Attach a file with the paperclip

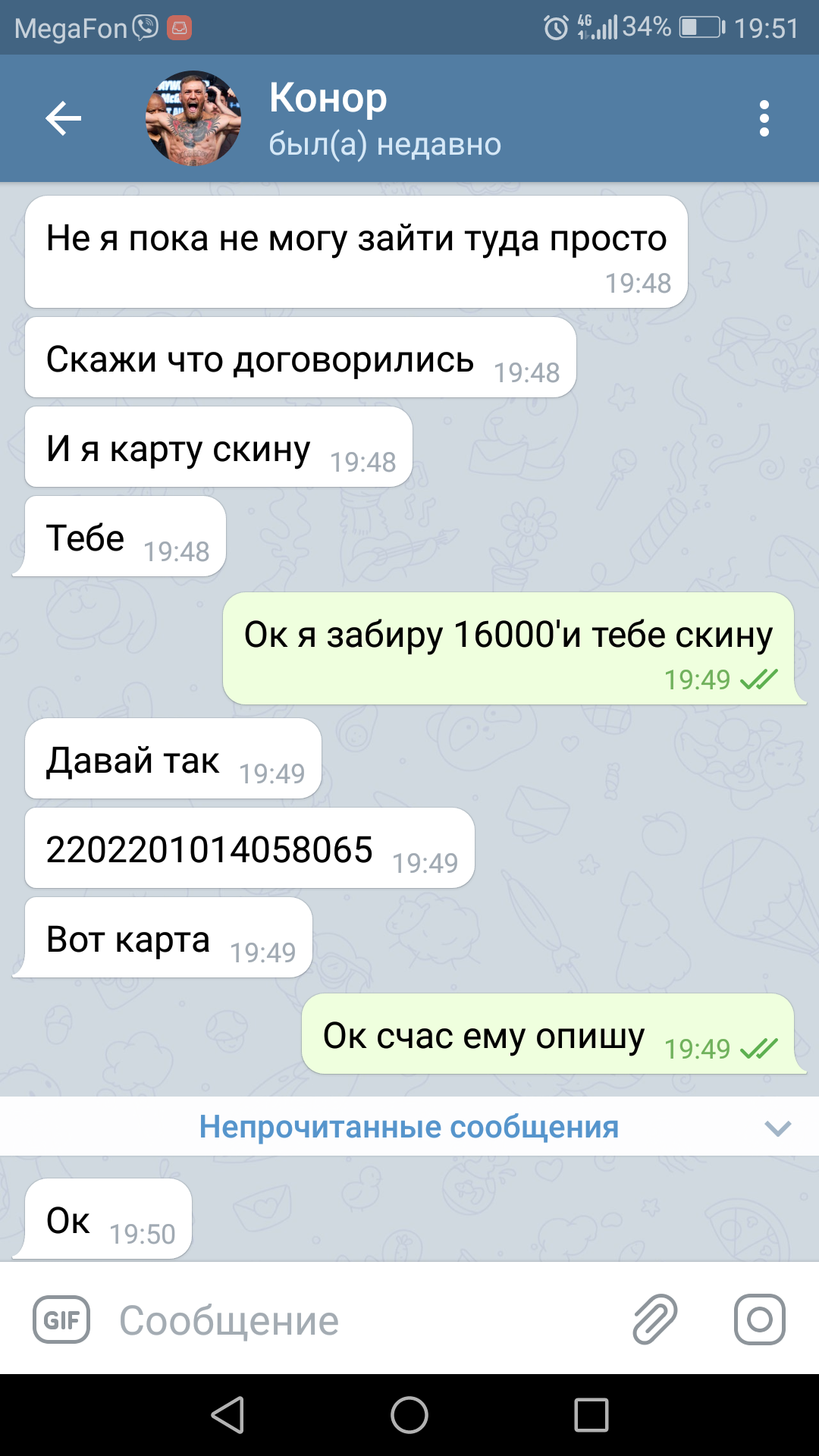[654, 1320]
